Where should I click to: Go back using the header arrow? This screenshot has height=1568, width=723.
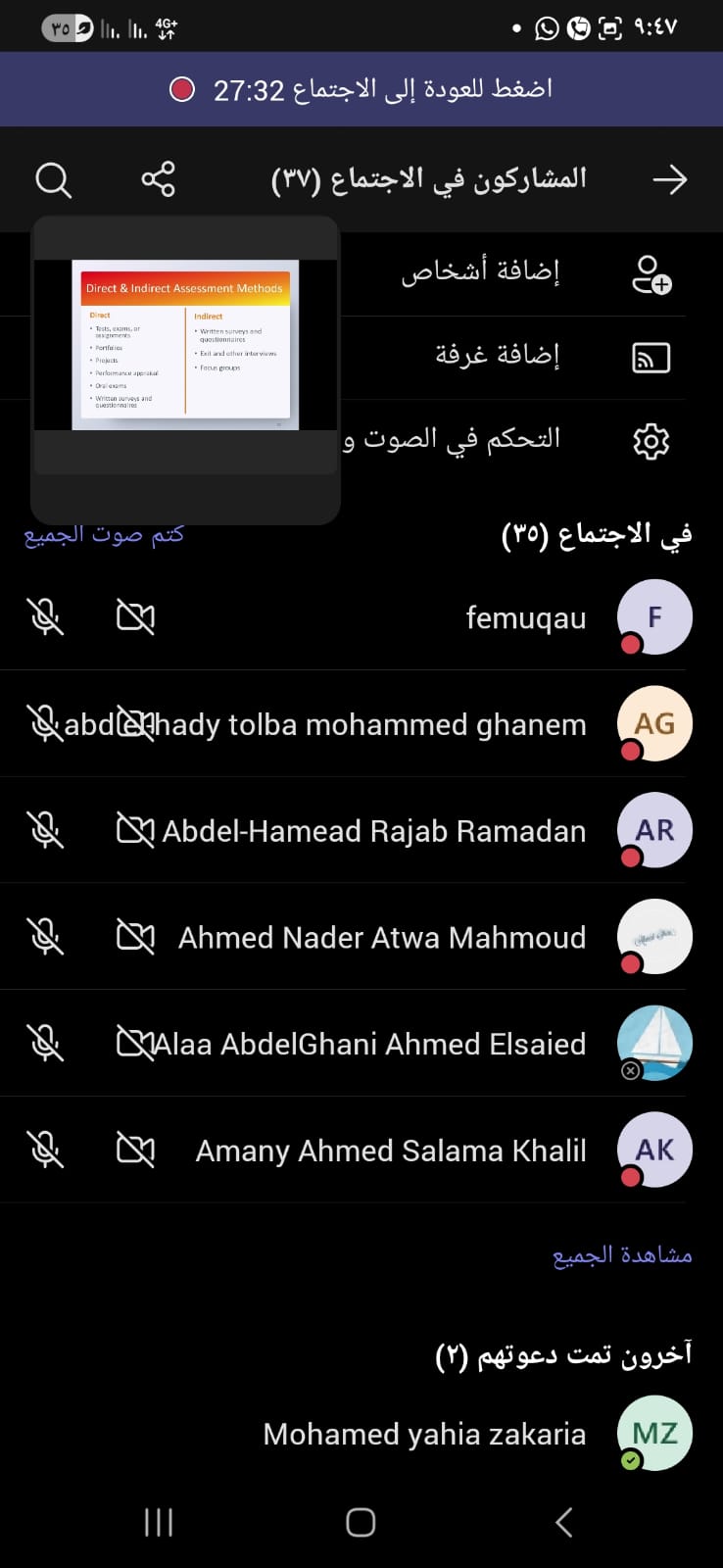click(670, 179)
